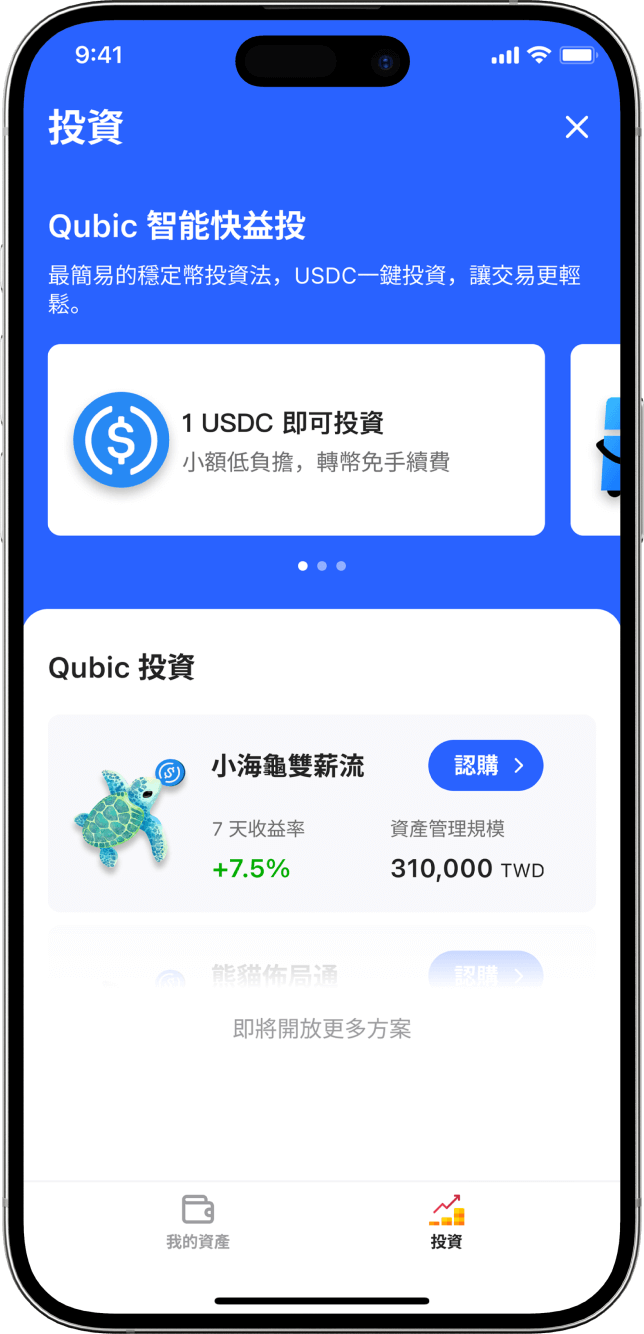Tap 認購 for 小海龜雙薪流
The width and height of the screenshot is (644, 1334).
coord(486,766)
